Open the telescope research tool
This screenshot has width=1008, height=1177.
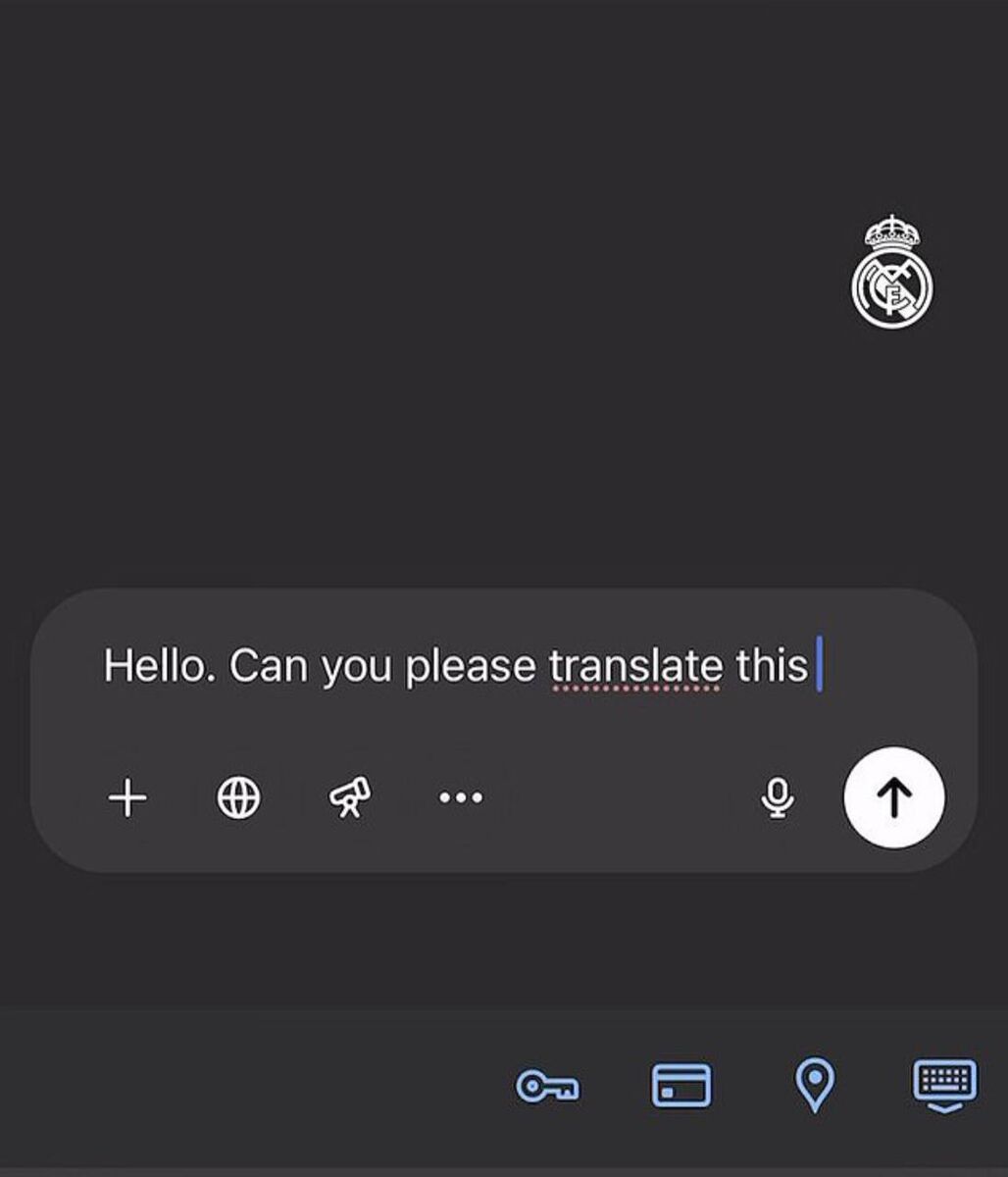tap(350, 798)
